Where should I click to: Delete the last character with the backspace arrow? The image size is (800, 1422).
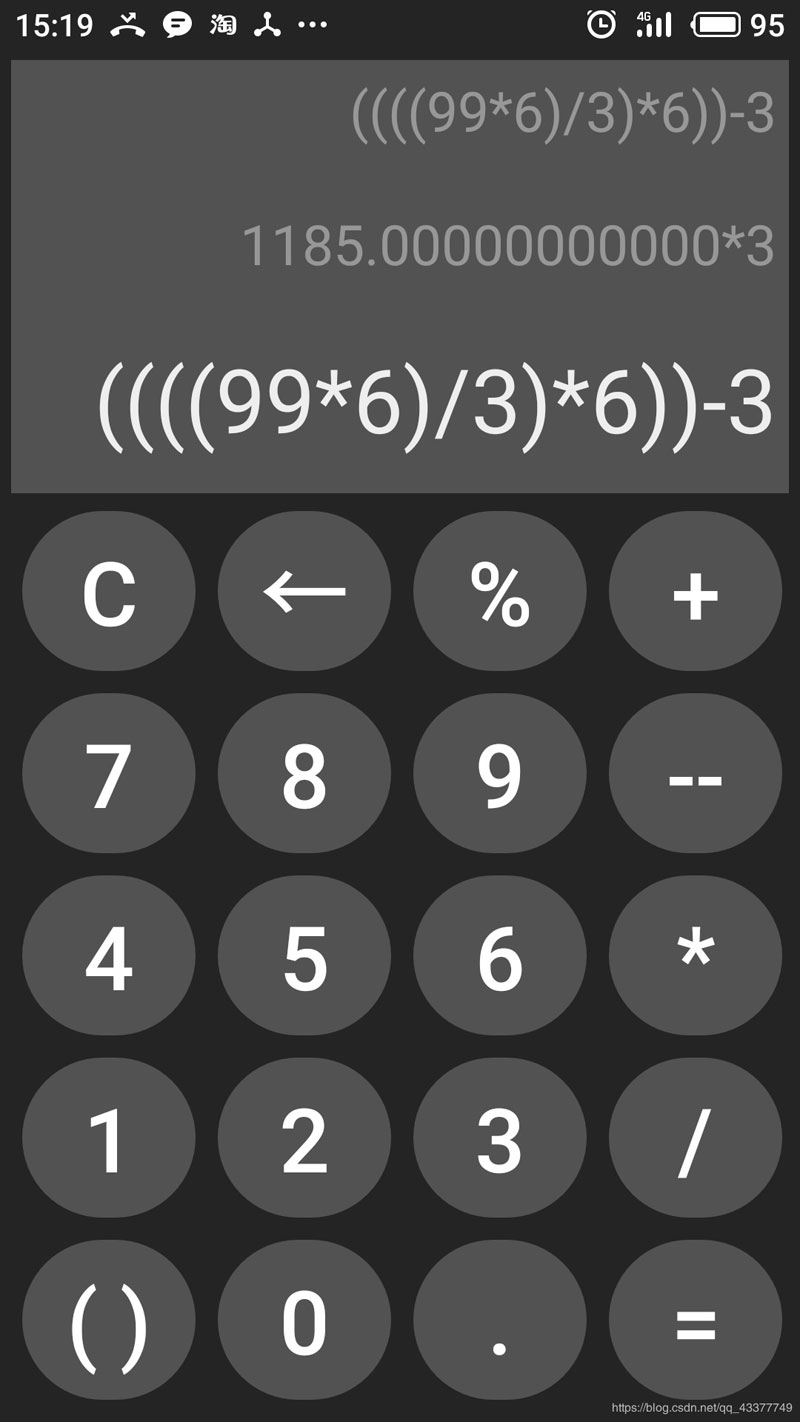point(304,592)
